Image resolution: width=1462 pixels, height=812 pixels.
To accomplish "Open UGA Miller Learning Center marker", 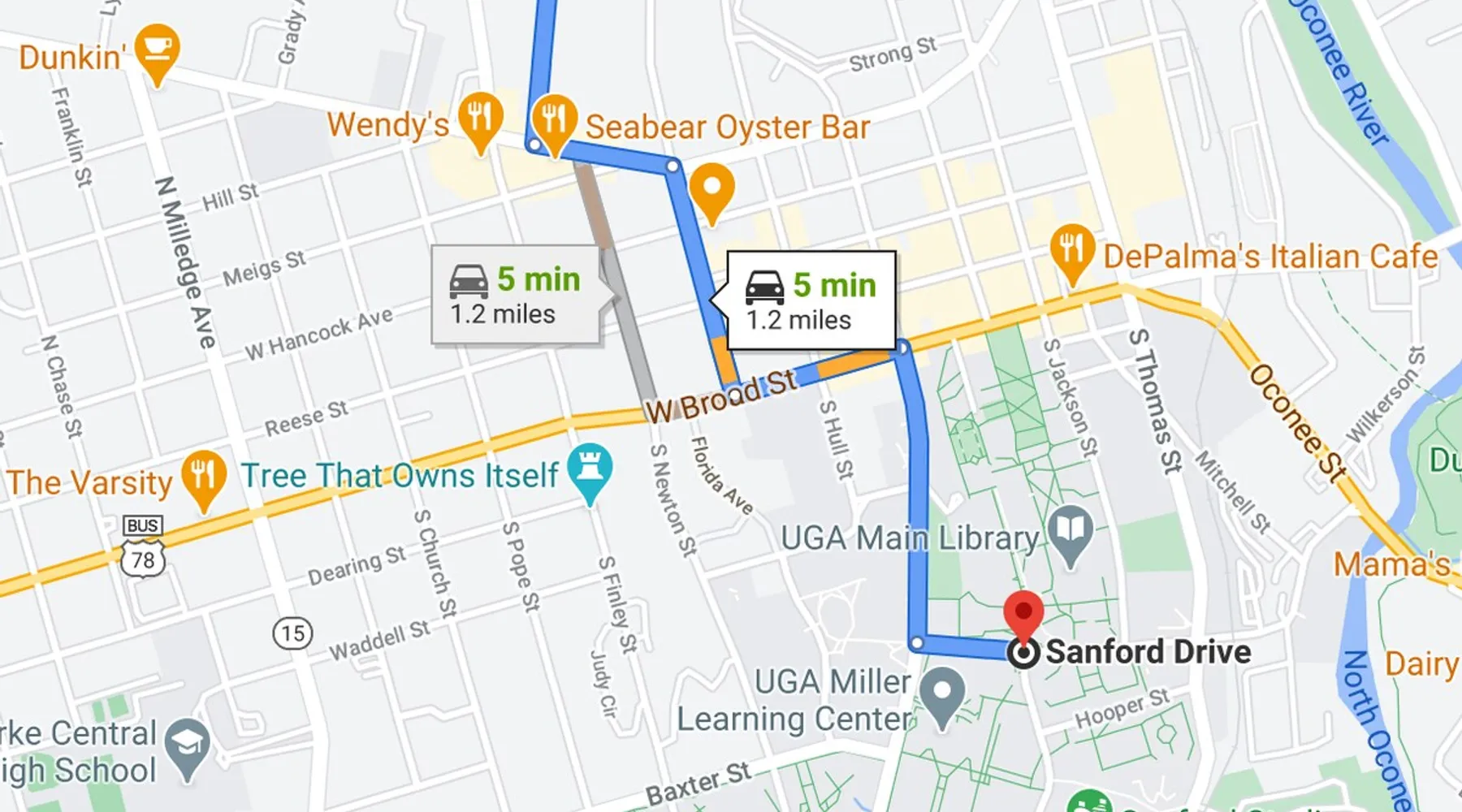I will pyautogui.click(x=941, y=695).
